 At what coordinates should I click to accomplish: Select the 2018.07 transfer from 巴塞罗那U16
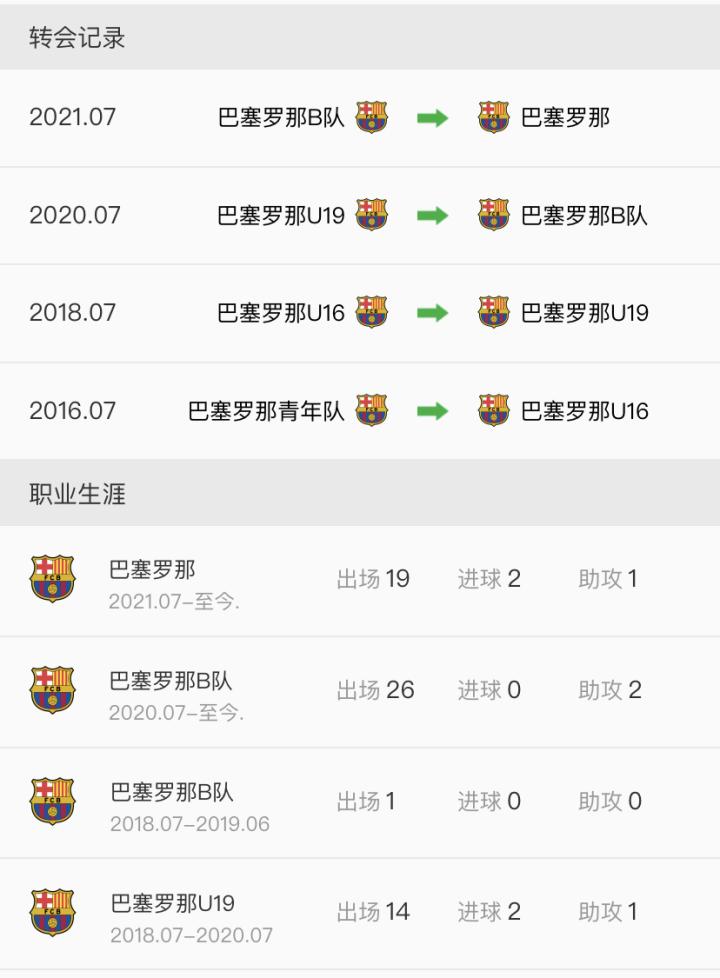[360, 313]
